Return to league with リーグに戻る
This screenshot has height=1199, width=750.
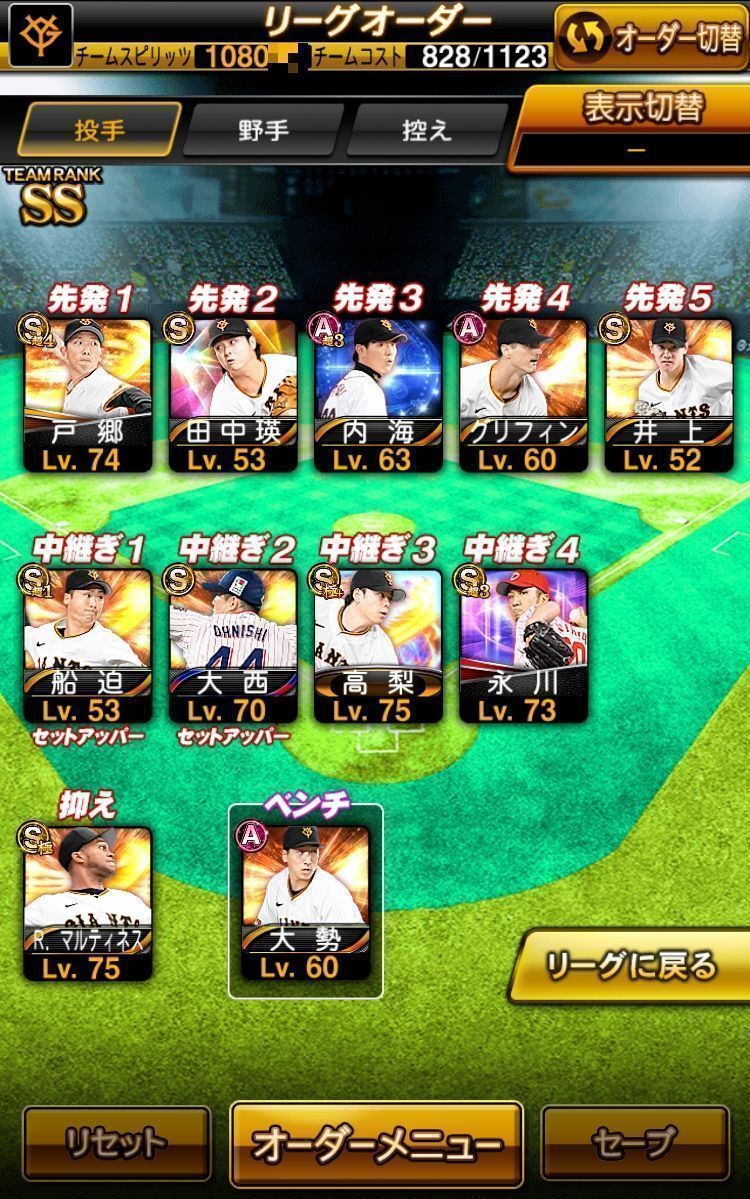pos(630,966)
